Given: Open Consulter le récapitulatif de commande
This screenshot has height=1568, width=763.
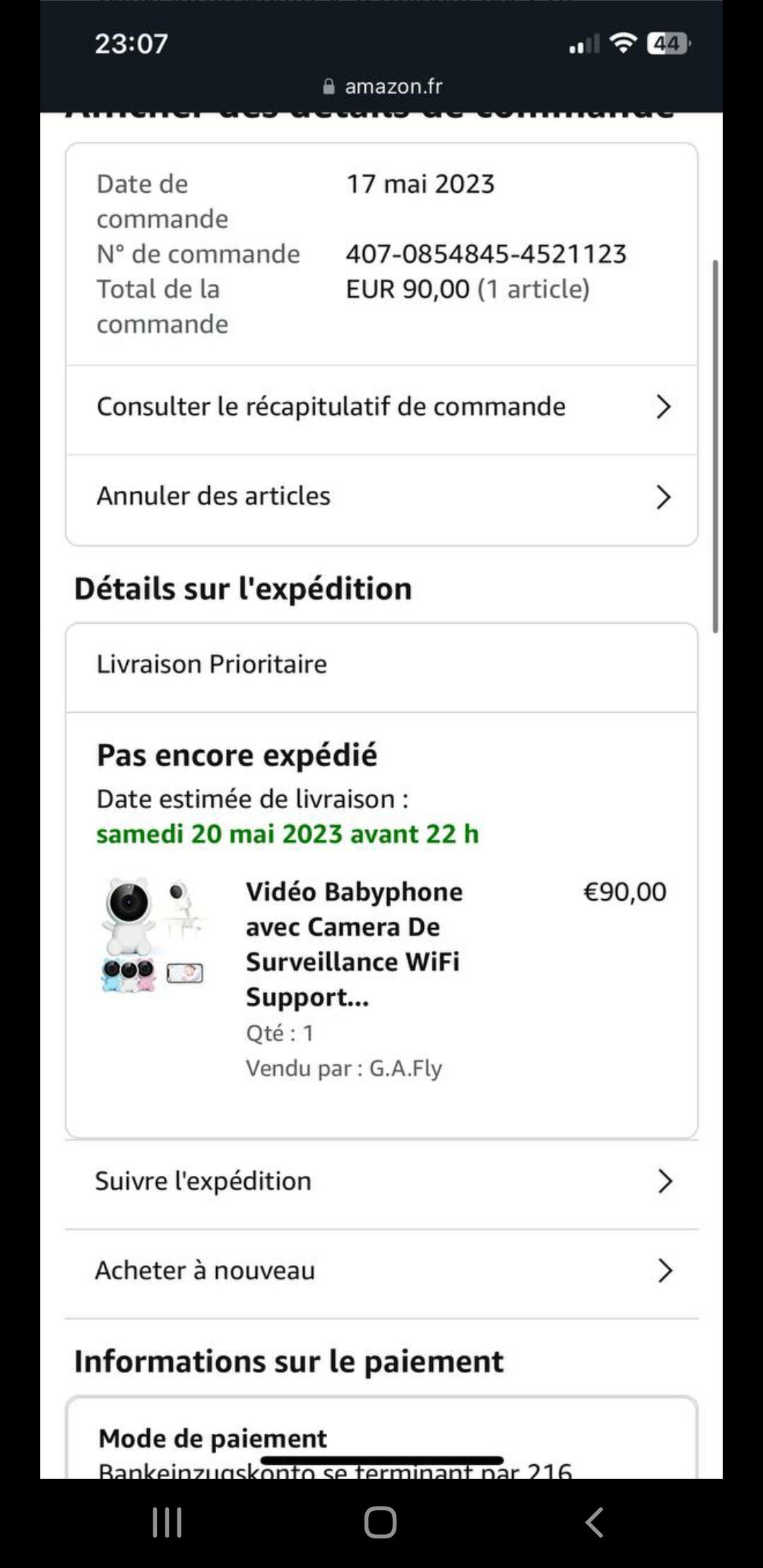Looking at the screenshot, I should [381, 408].
